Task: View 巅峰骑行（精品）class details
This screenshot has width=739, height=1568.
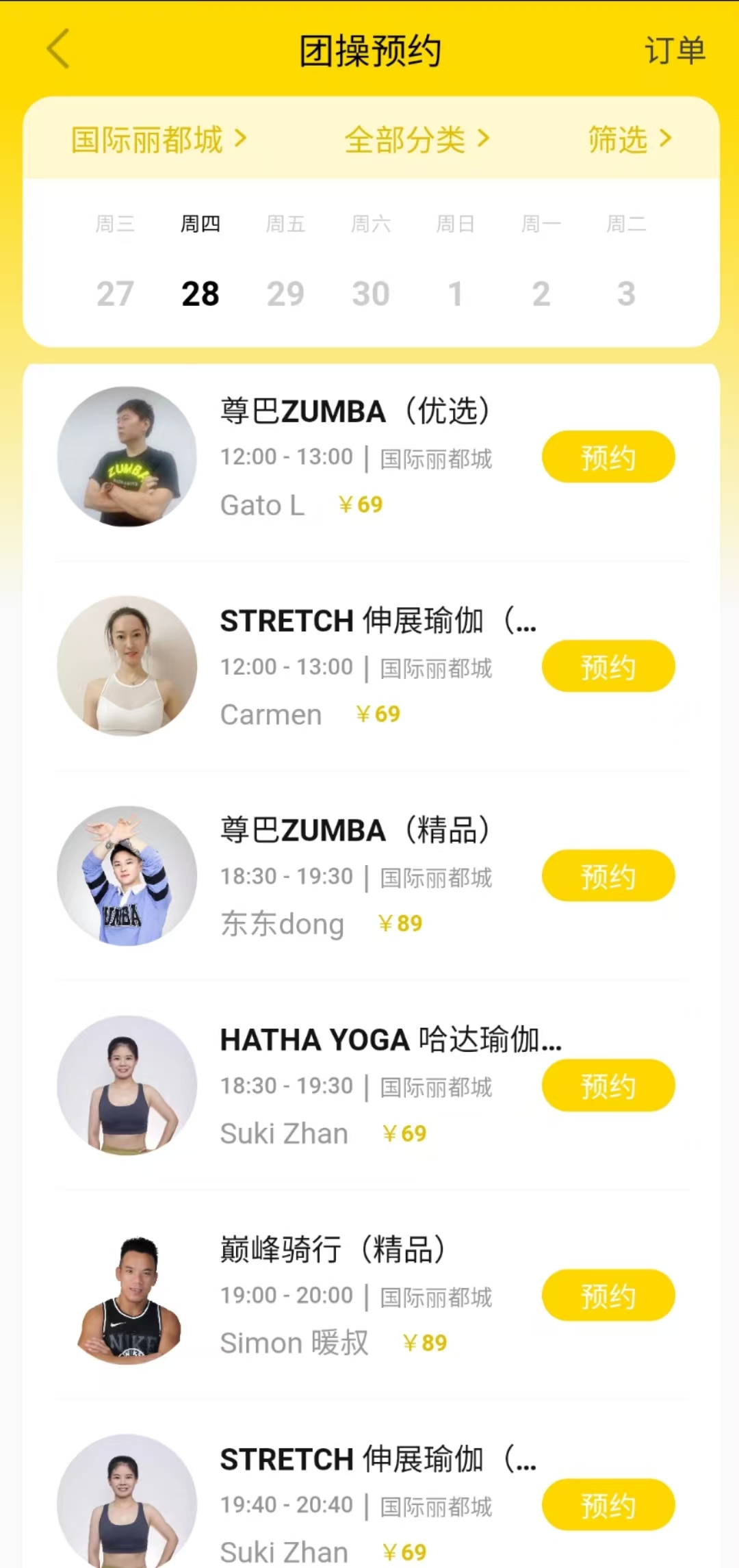Action: point(333,1250)
